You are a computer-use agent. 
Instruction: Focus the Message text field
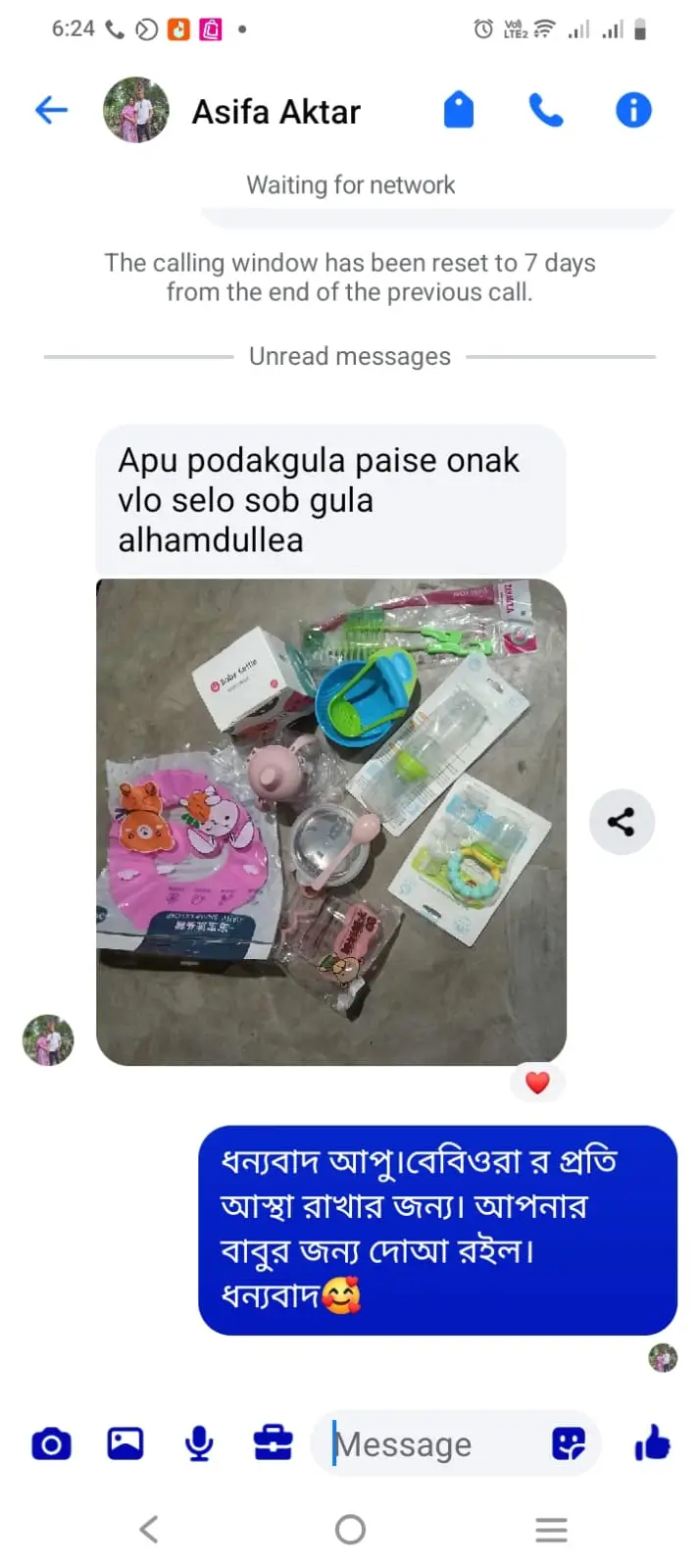pyautogui.click(x=431, y=1443)
